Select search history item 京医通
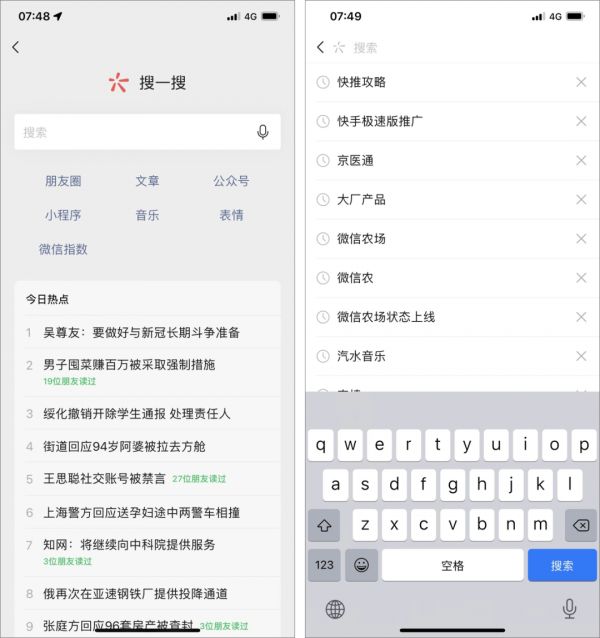 355,160
